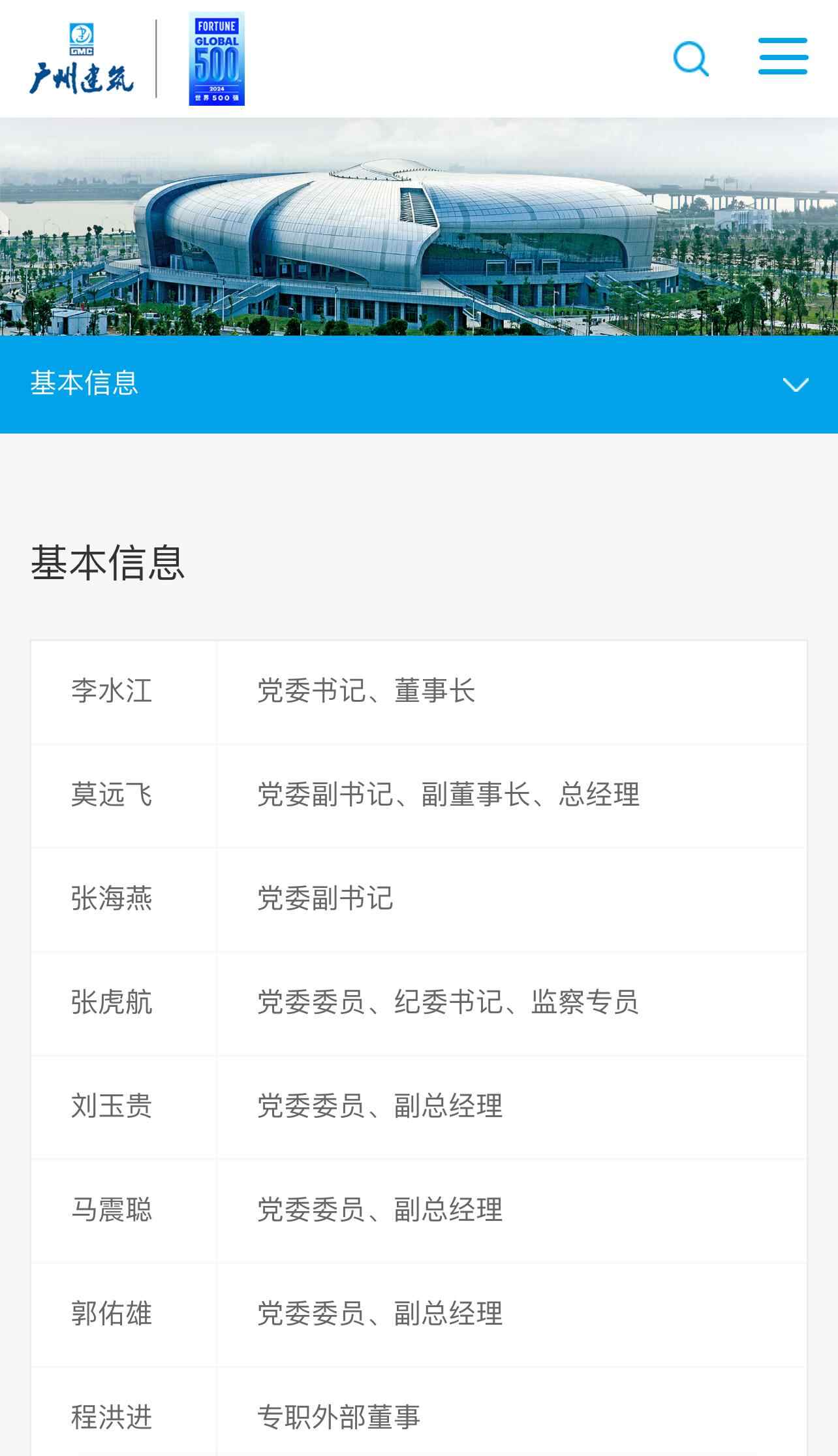Expand the 基本信息 section dropdown
The image size is (838, 1456).
click(x=795, y=384)
